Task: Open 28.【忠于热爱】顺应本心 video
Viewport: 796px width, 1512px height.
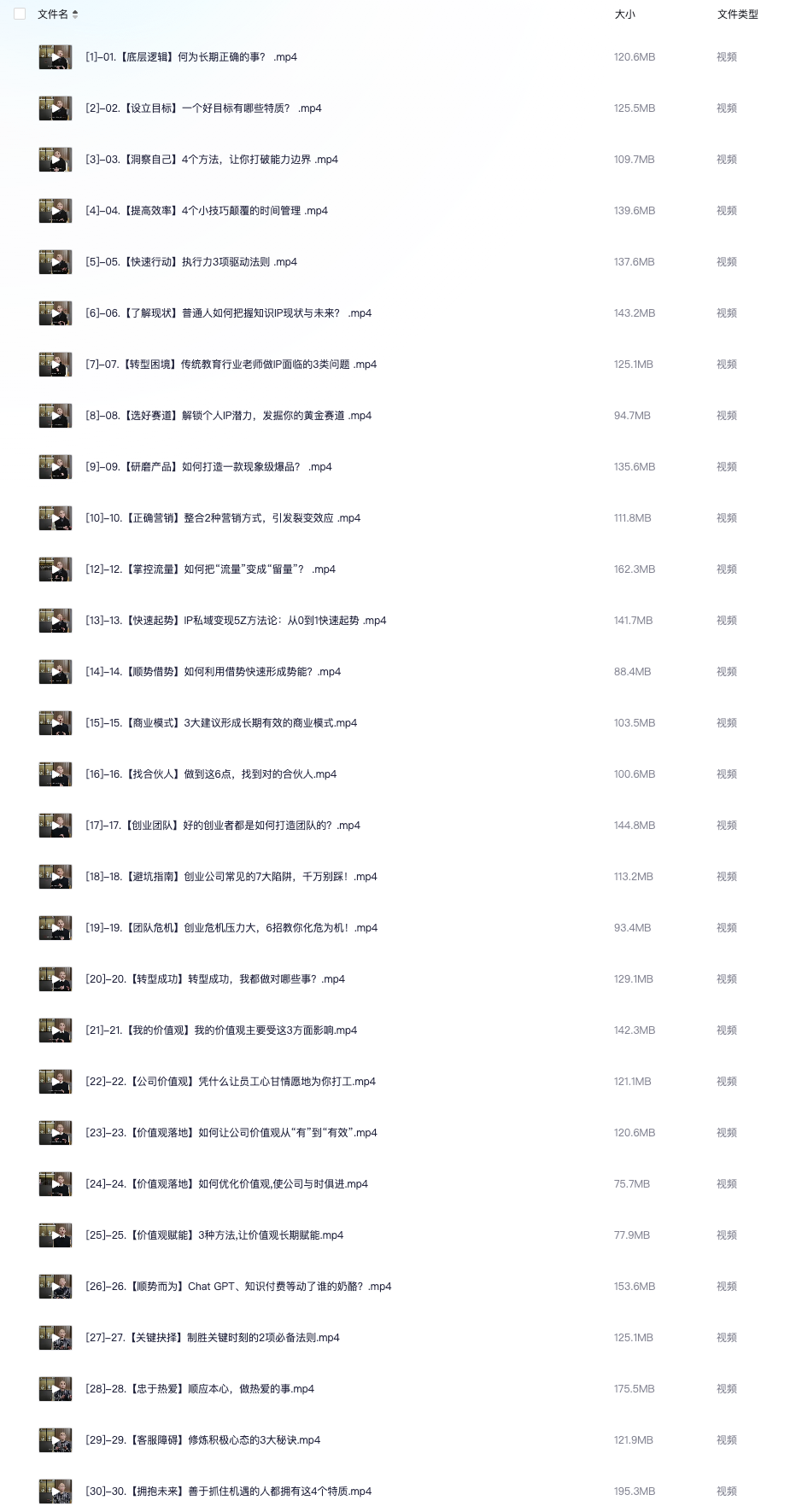Action: point(199,1389)
